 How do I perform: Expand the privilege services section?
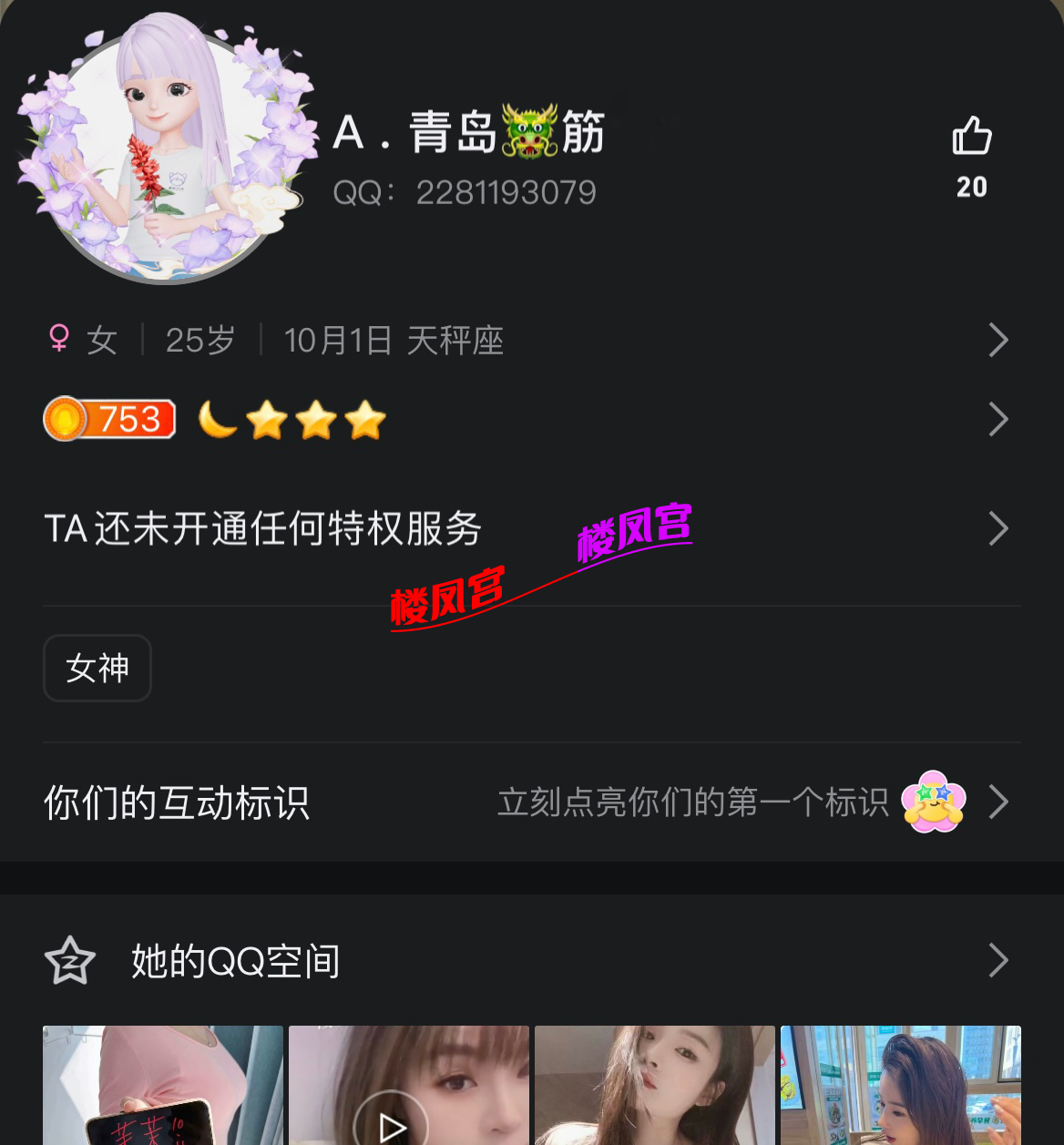(997, 528)
